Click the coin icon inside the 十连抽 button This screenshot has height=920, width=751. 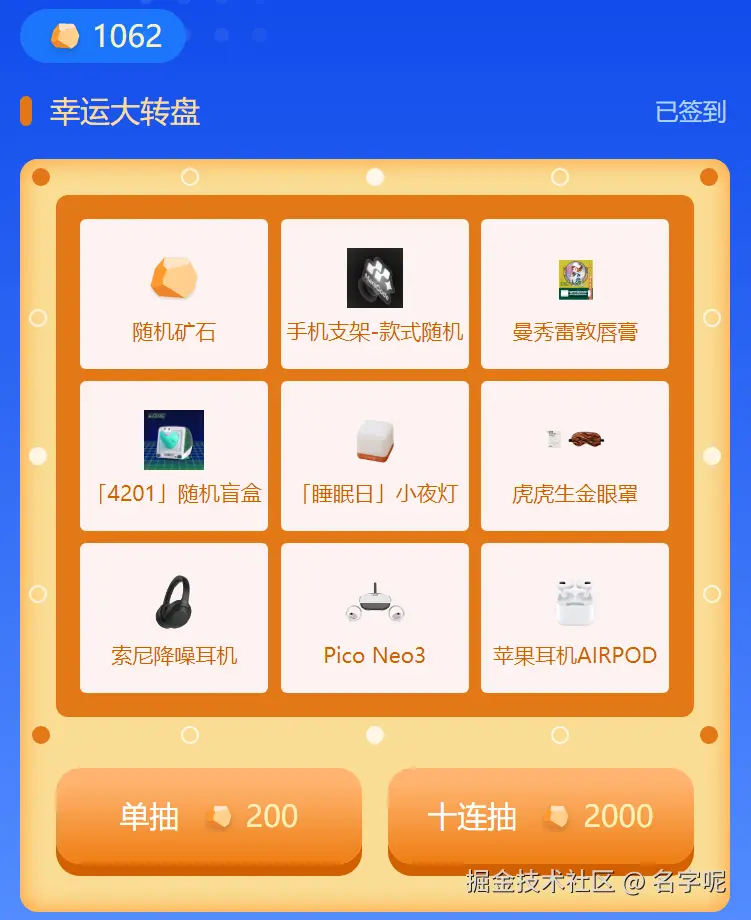pos(557,817)
